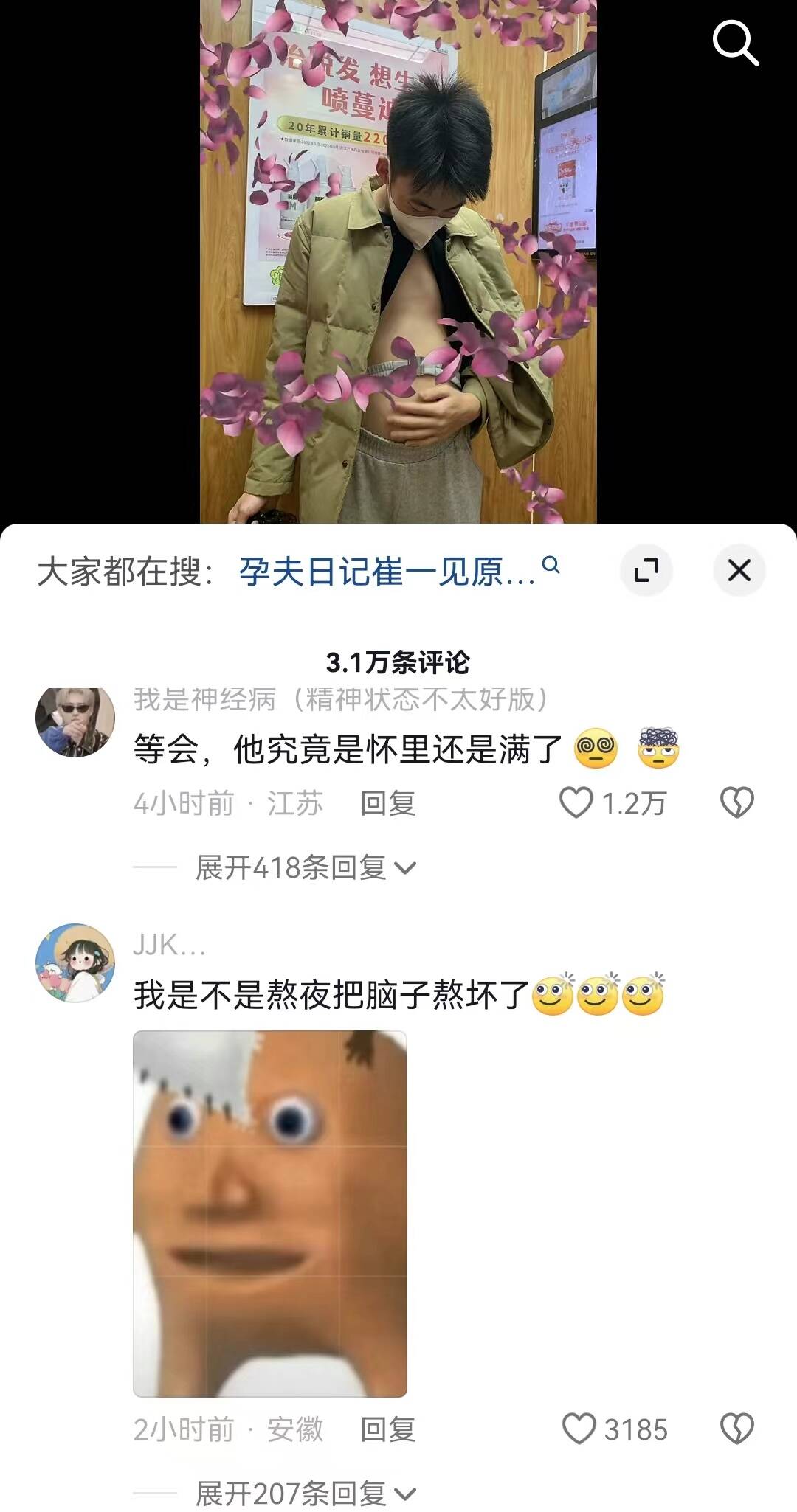Like the comment with 1.2万 likes

[x=576, y=803]
